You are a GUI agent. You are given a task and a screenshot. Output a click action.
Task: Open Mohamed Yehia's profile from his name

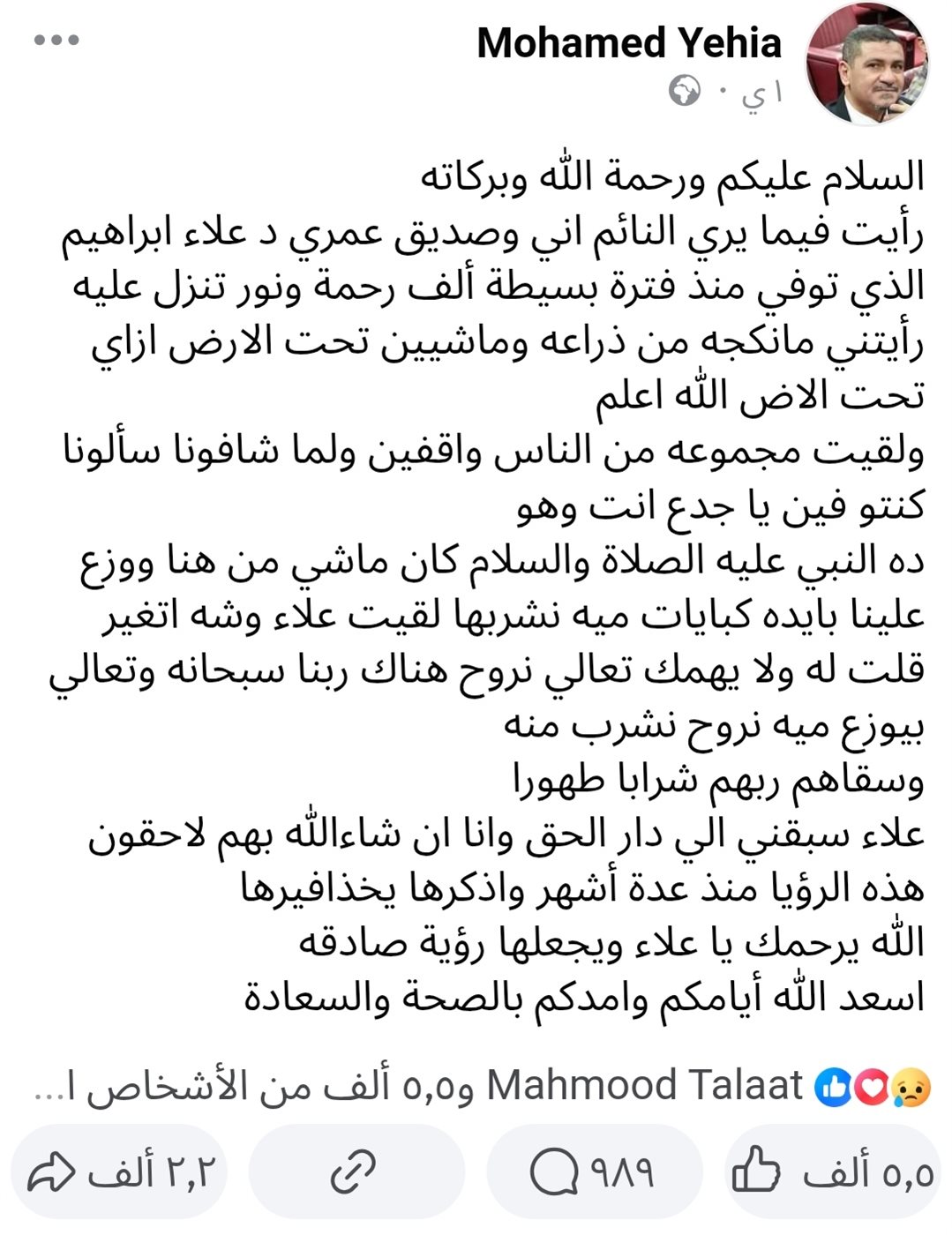pos(628,43)
